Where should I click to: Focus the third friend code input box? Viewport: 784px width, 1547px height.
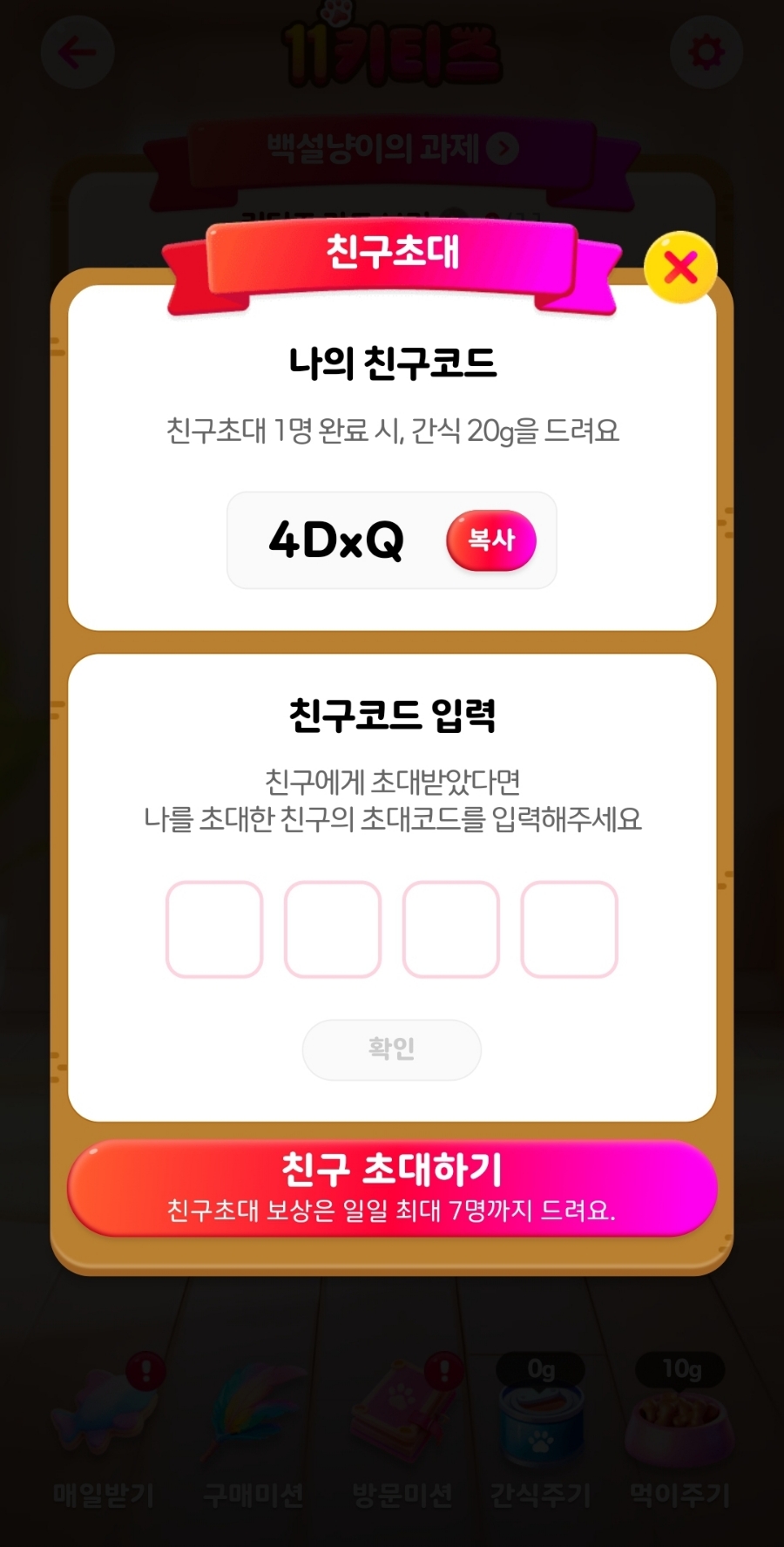[451, 929]
